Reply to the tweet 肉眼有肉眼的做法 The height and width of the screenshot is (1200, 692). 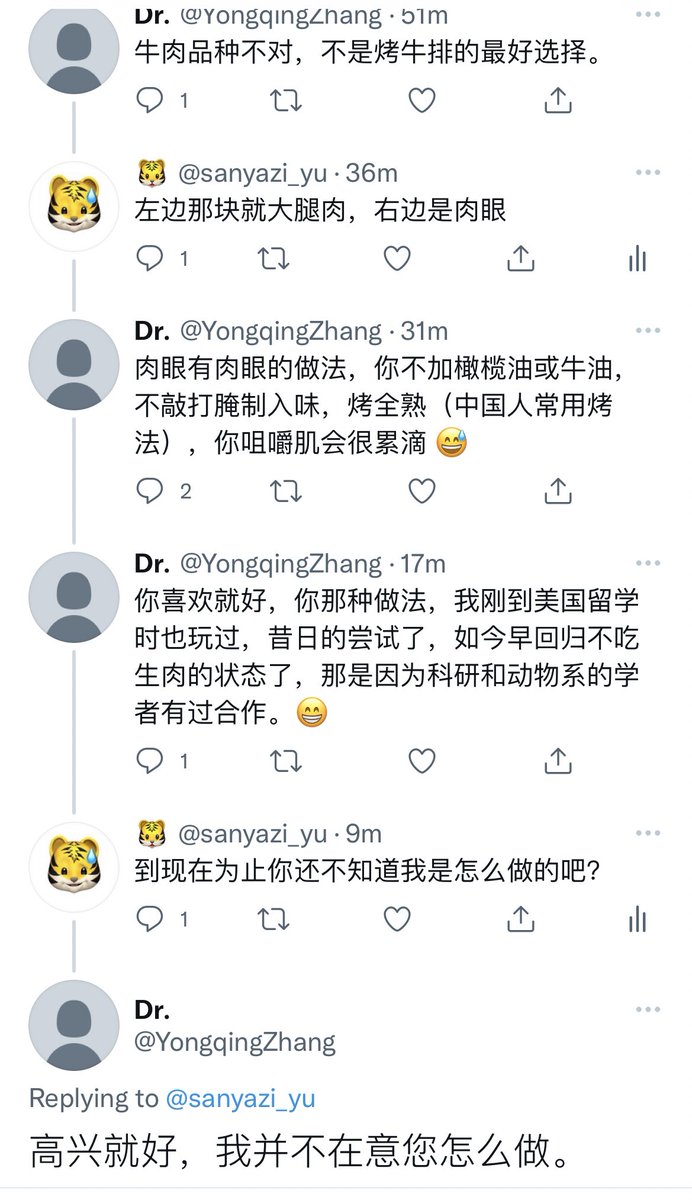150,490
